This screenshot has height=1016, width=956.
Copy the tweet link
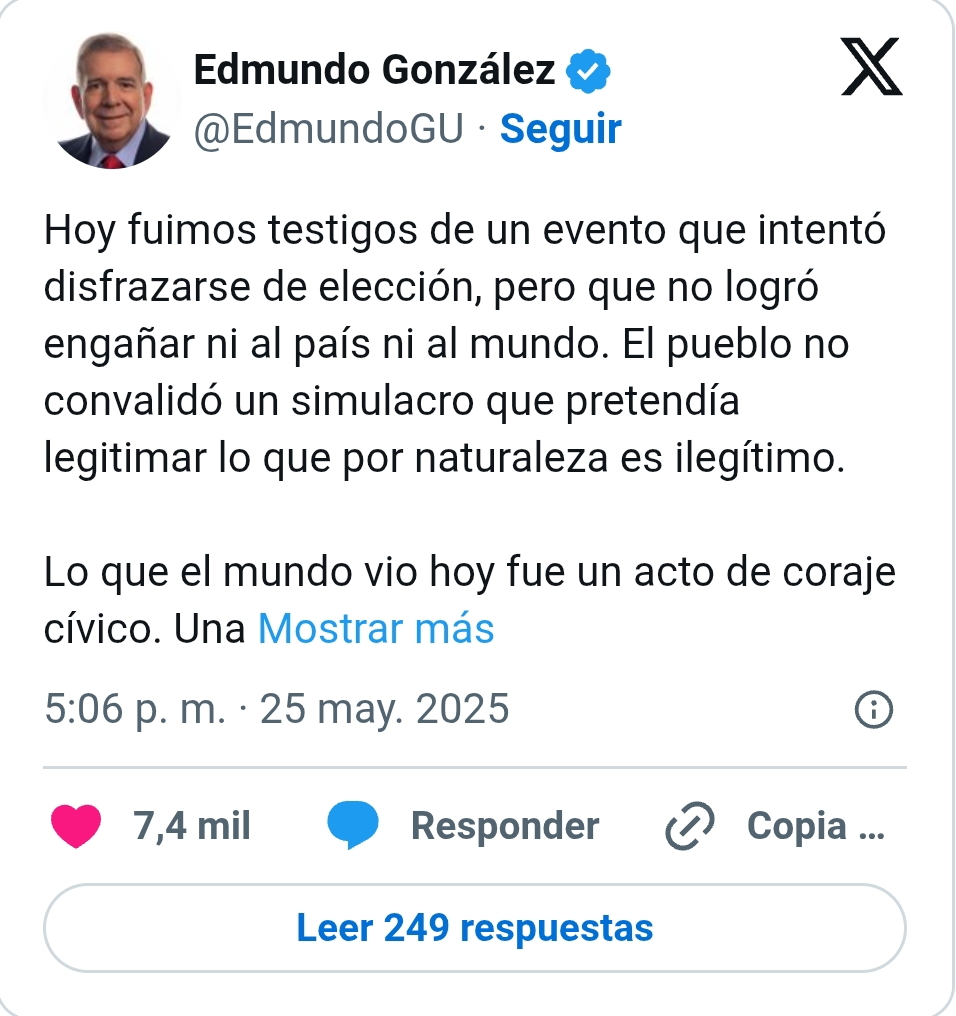tap(775, 826)
